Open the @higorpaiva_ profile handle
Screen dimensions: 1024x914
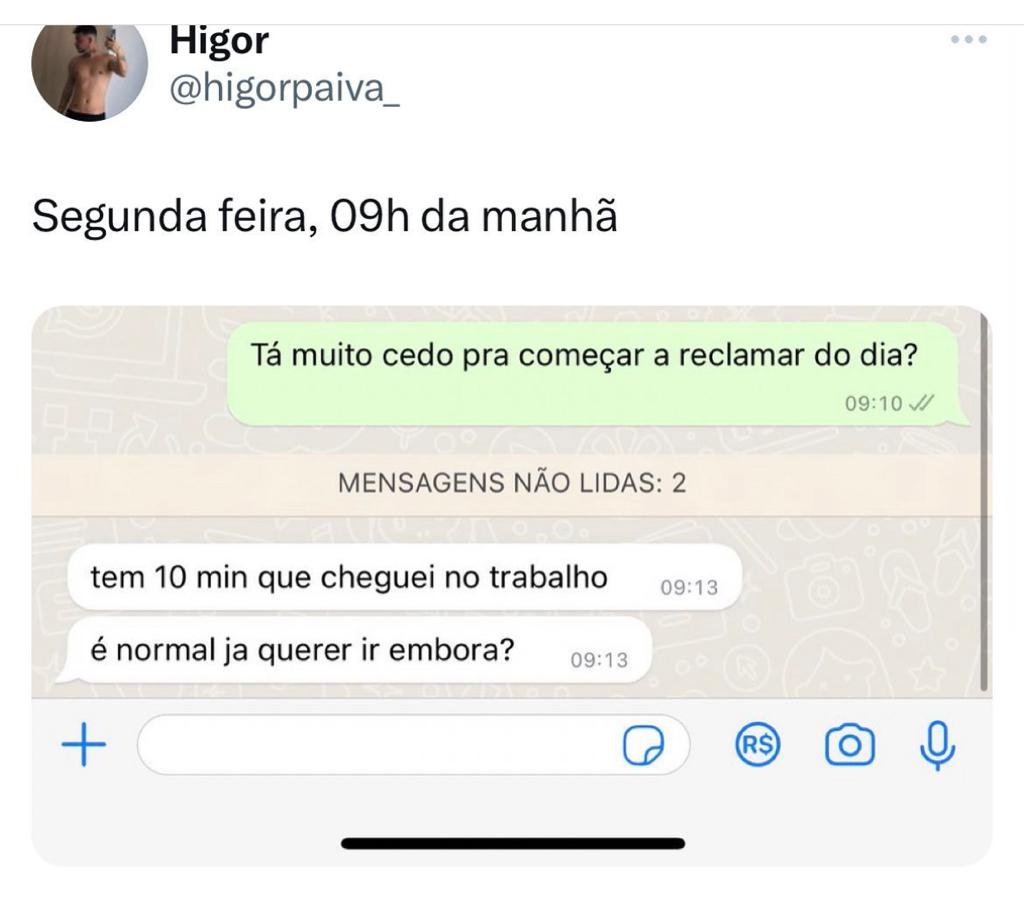coord(284,90)
